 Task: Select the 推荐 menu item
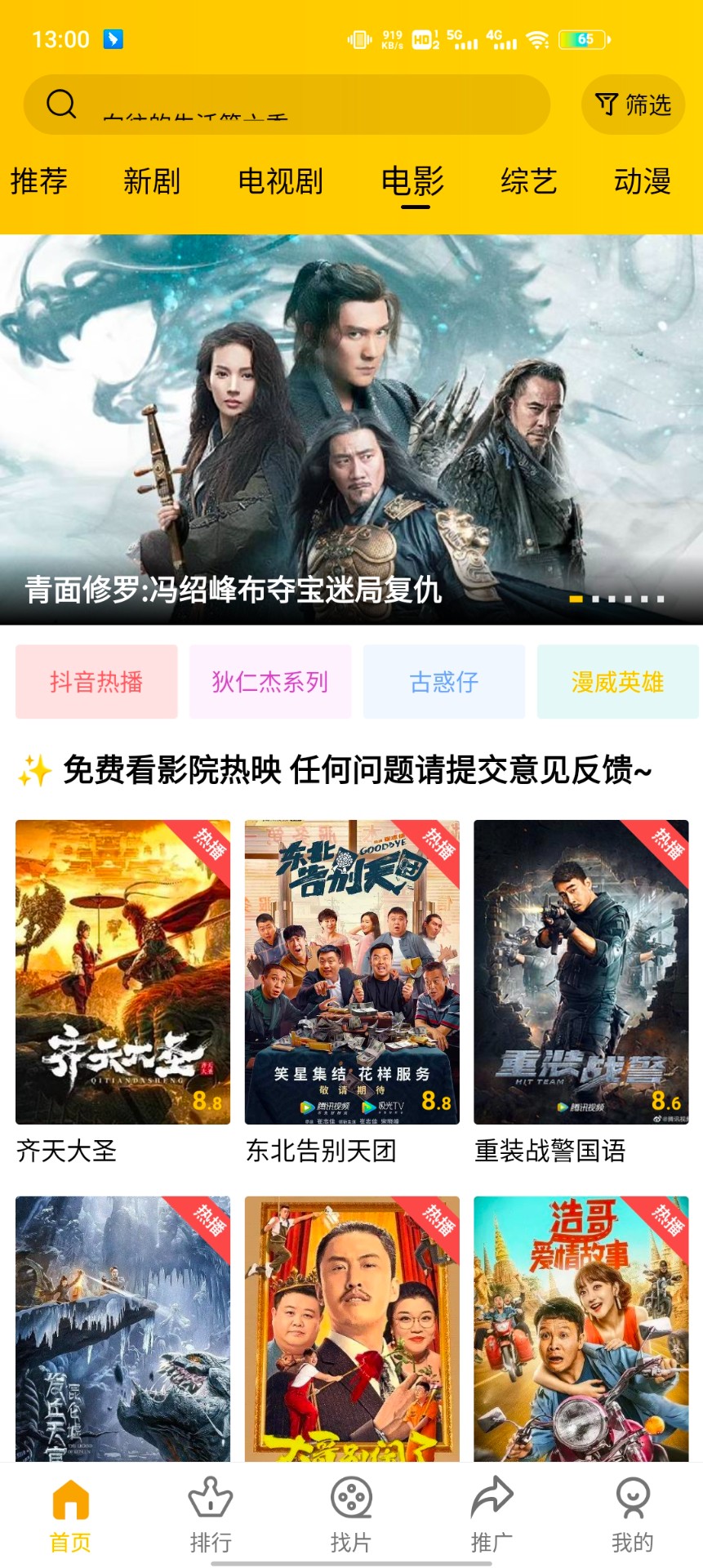click(x=38, y=182)
